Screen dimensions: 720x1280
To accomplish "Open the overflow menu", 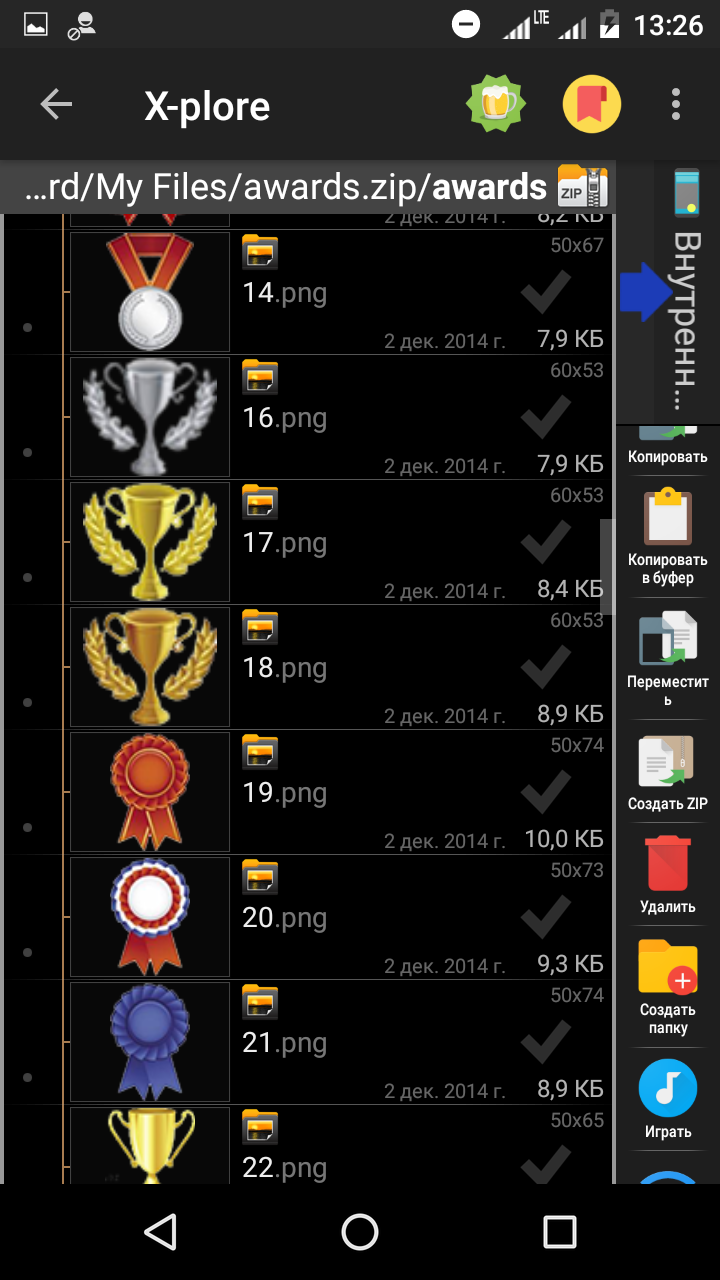I will point(676,105).
